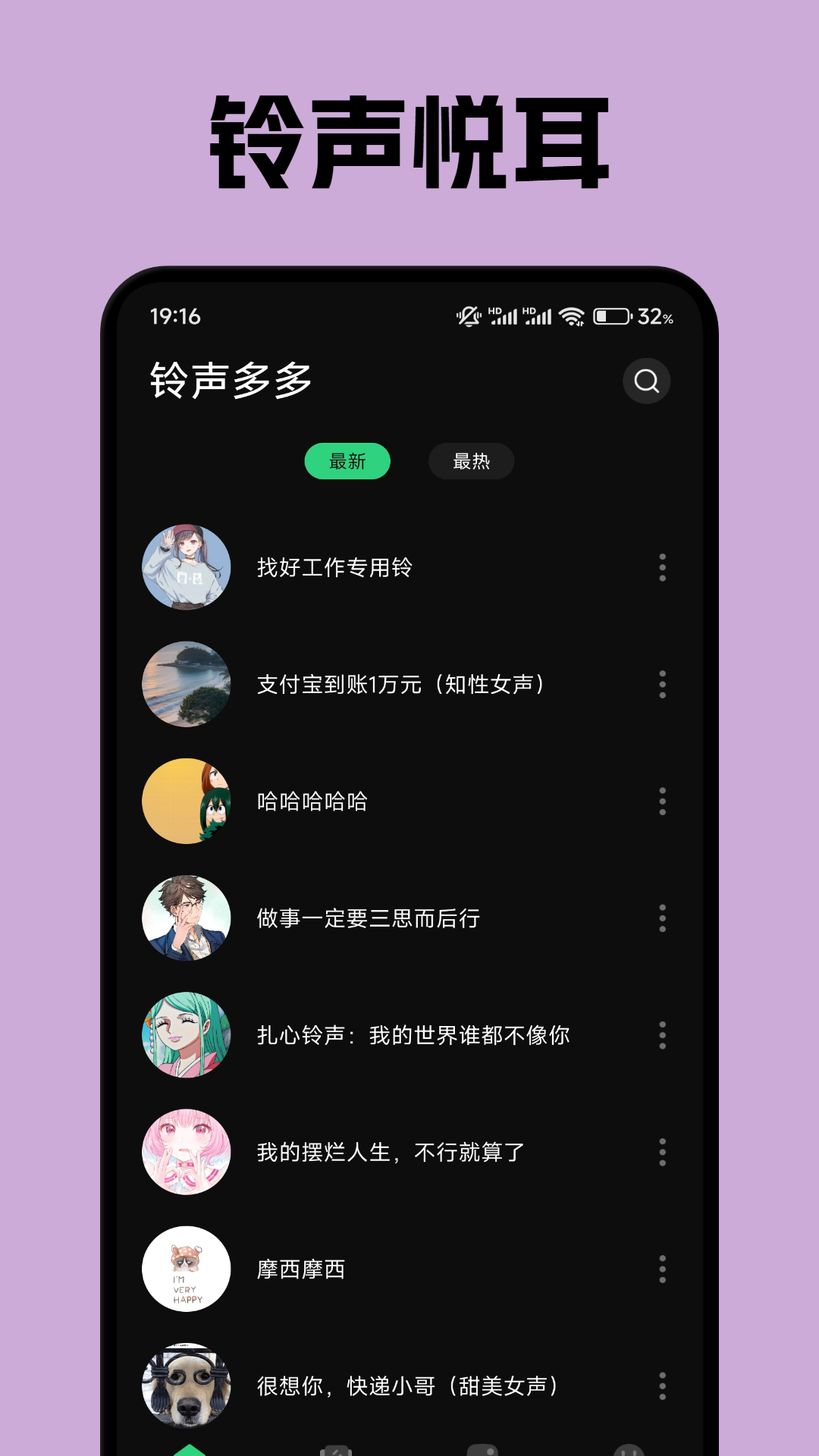Tap the avatar of 扎心铃声
This screenshot has height=1456, width=819.
point(187,1035)
